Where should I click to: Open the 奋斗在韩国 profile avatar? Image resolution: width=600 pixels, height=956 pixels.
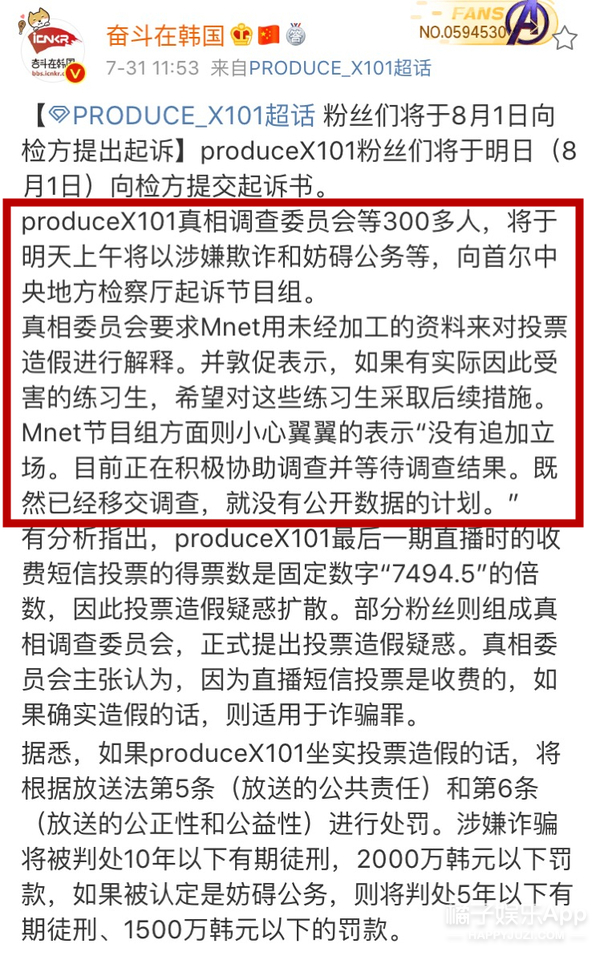(53, 45)
